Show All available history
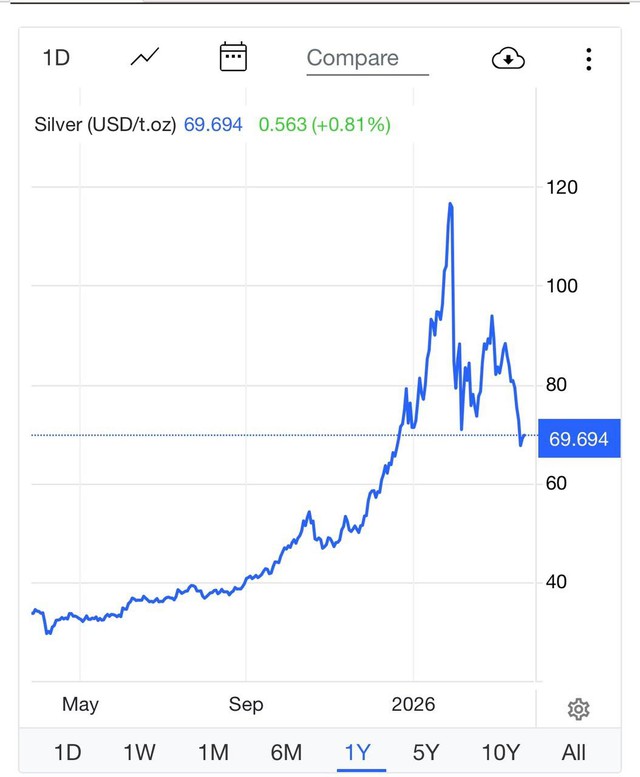This screenshot has height=777, width=640. 574,752
